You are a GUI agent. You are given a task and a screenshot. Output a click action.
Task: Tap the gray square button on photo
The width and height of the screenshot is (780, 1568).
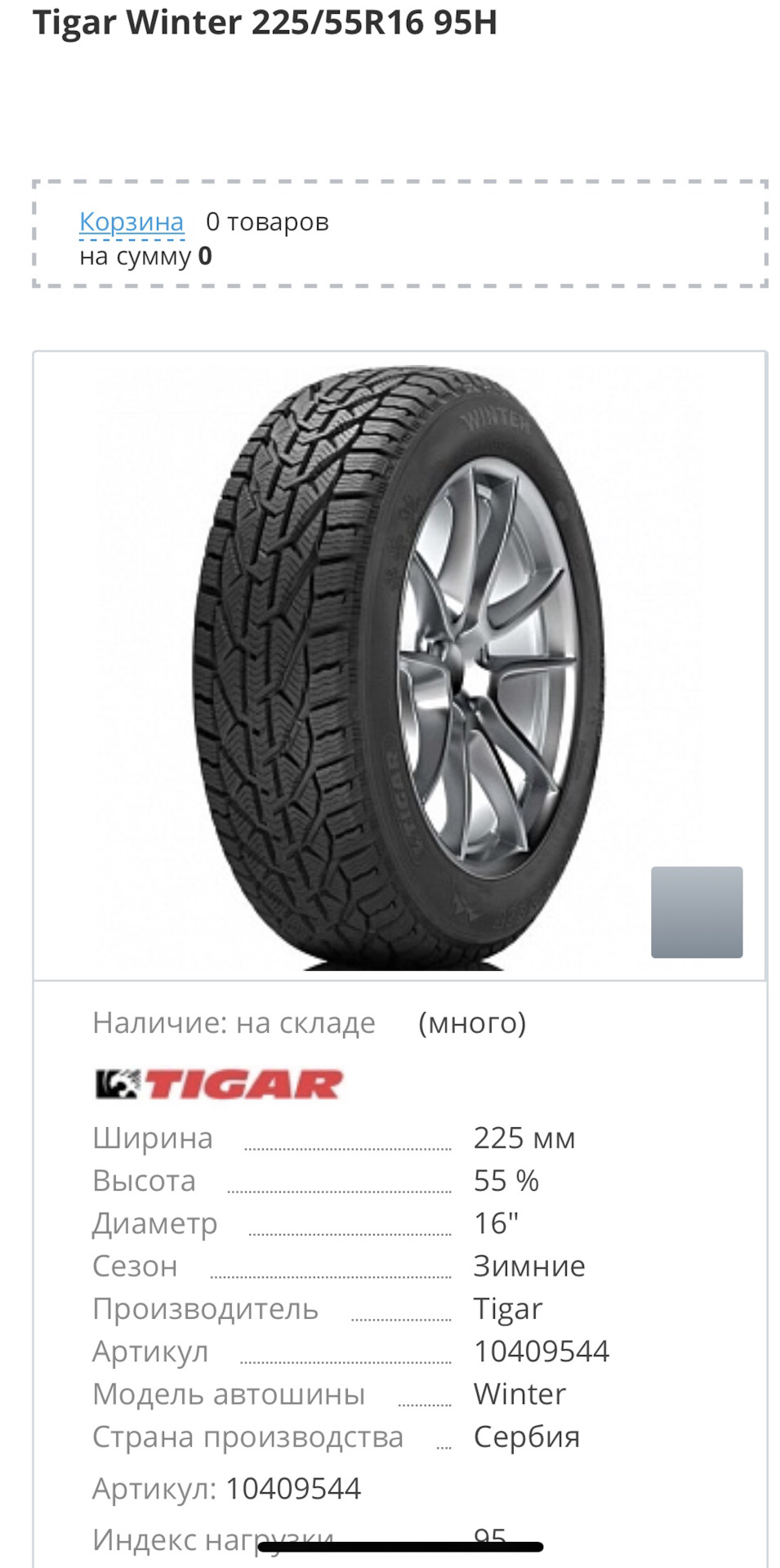pyautogui.click(x=696, y=911)
